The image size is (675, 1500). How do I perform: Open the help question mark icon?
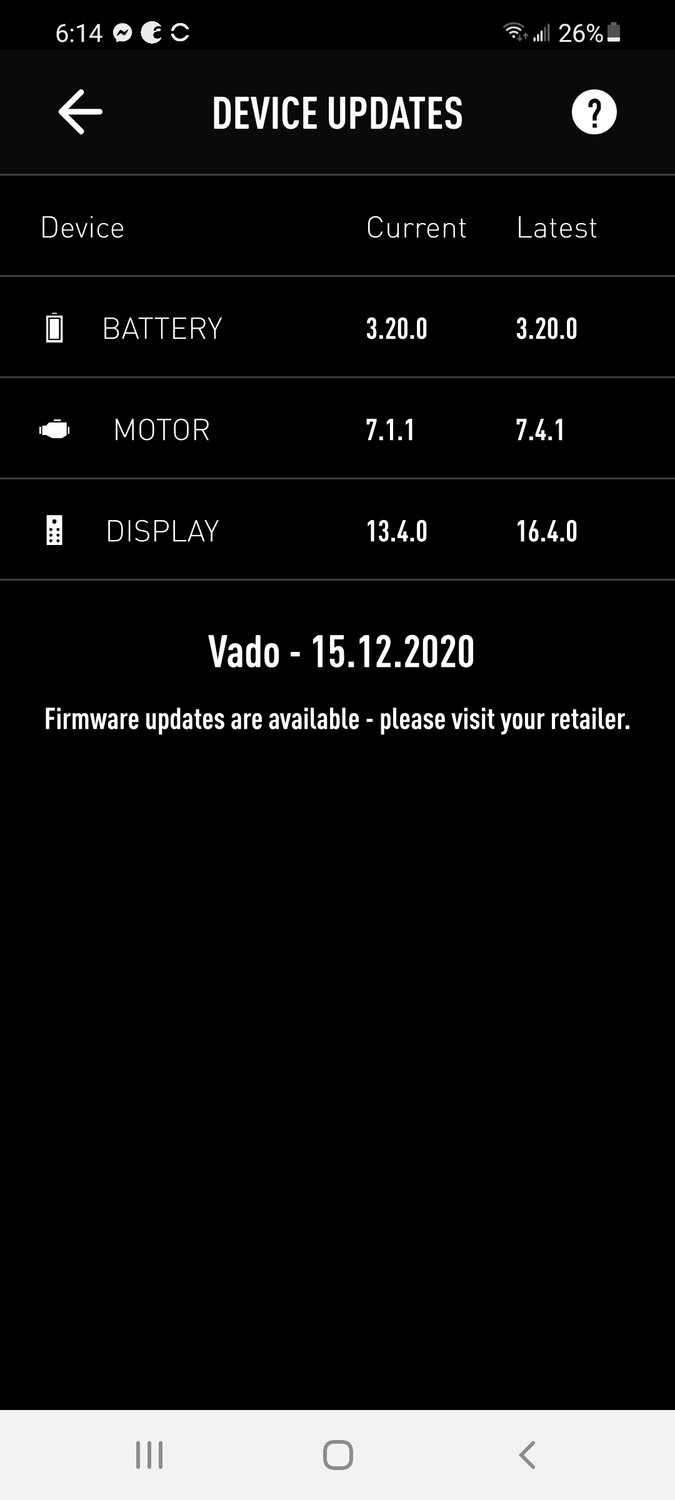tap(594, 112)
